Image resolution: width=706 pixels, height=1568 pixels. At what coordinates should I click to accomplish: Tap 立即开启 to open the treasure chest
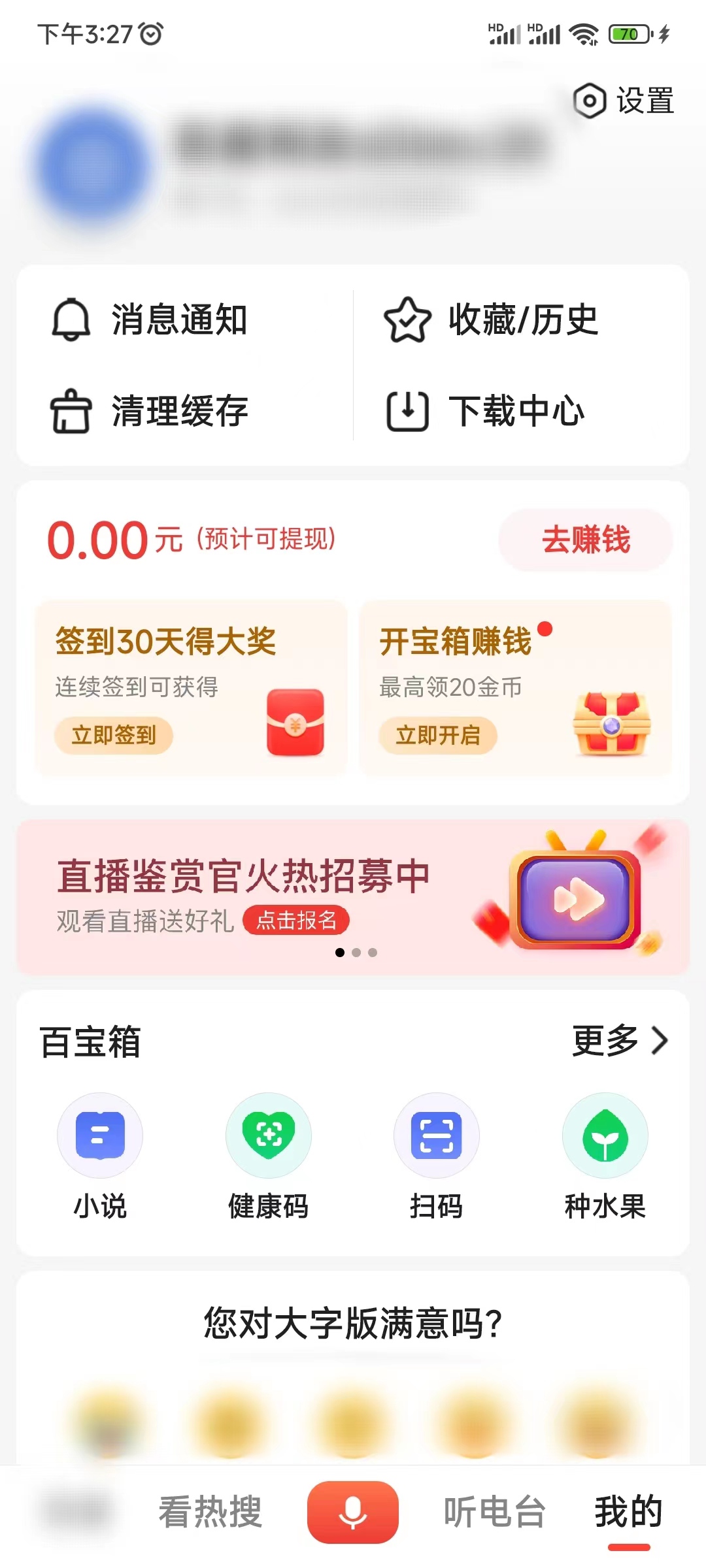(x=437, y=736)
